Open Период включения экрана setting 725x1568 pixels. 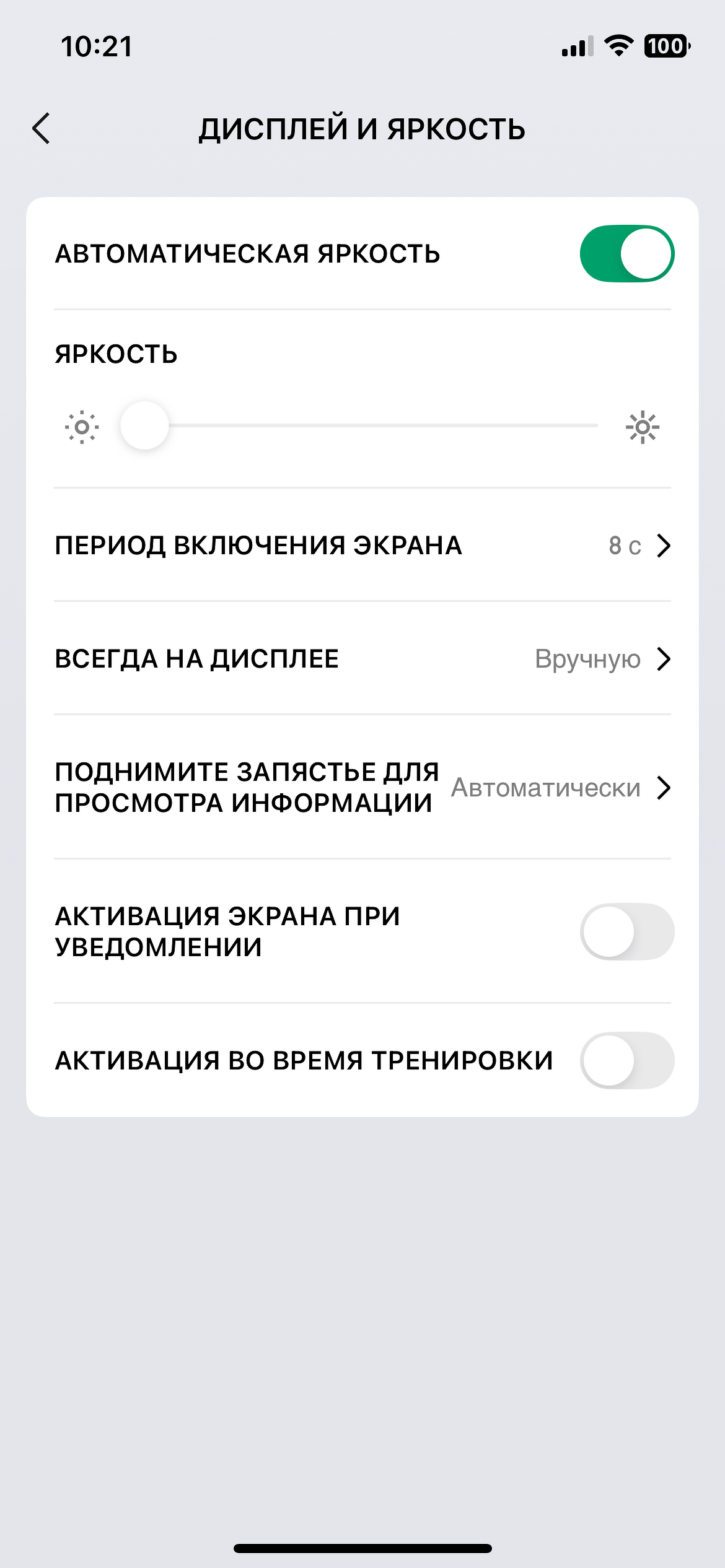pyautogui.click(x=362, y=546)
